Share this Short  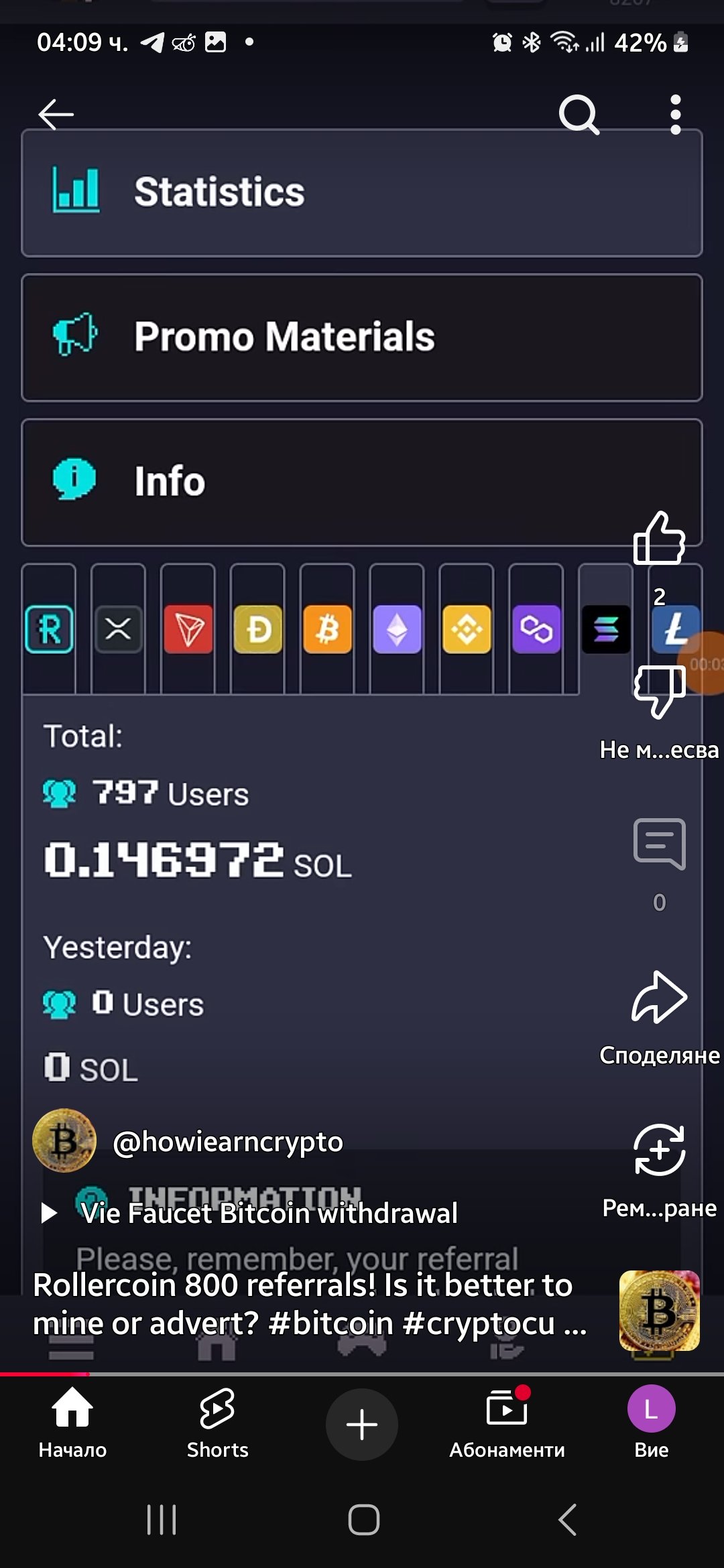(659, 998)
